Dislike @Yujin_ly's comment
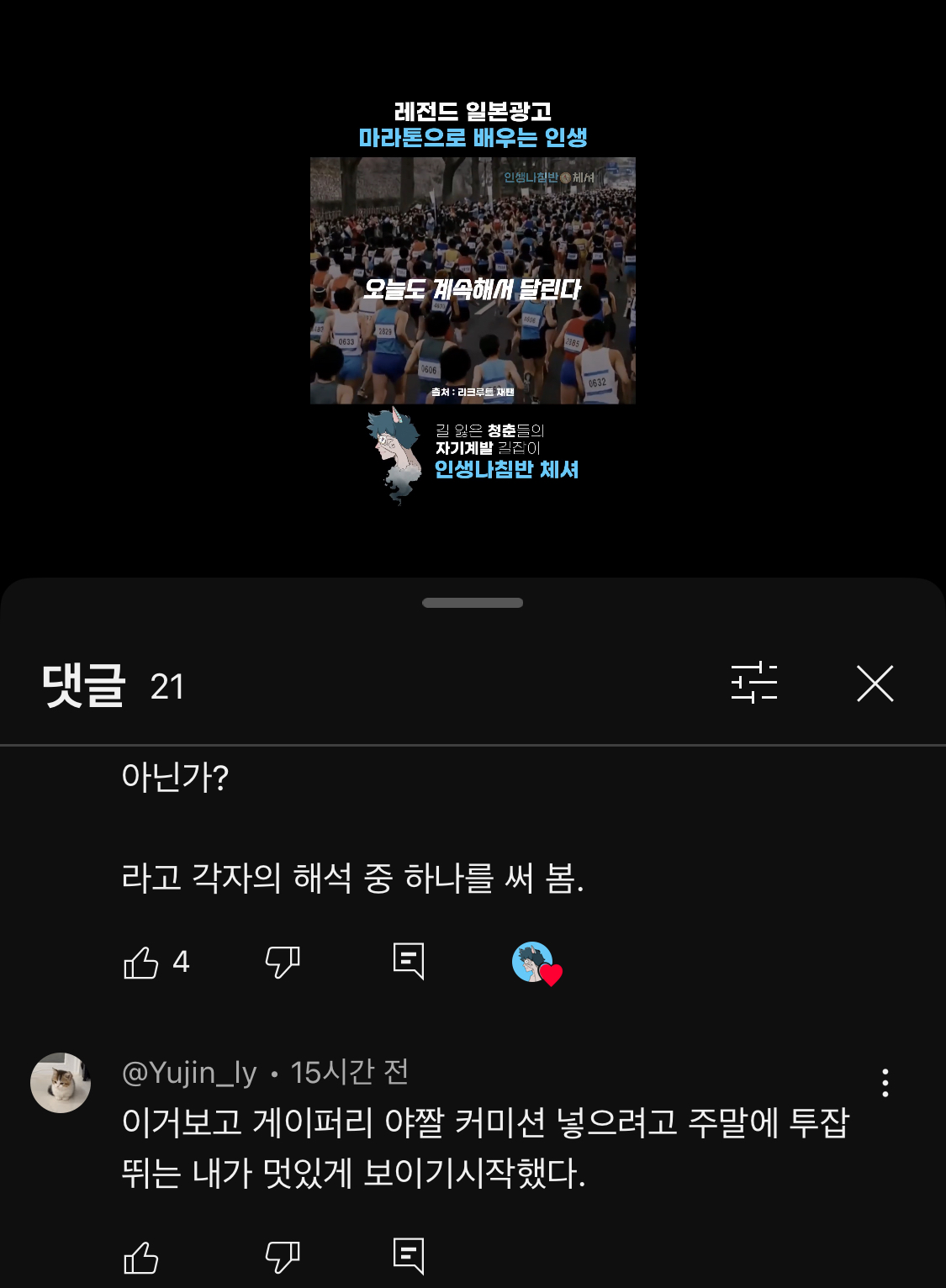This screenshot has height=1288, width=946. pyautogui.click(x=283, y=1258)
